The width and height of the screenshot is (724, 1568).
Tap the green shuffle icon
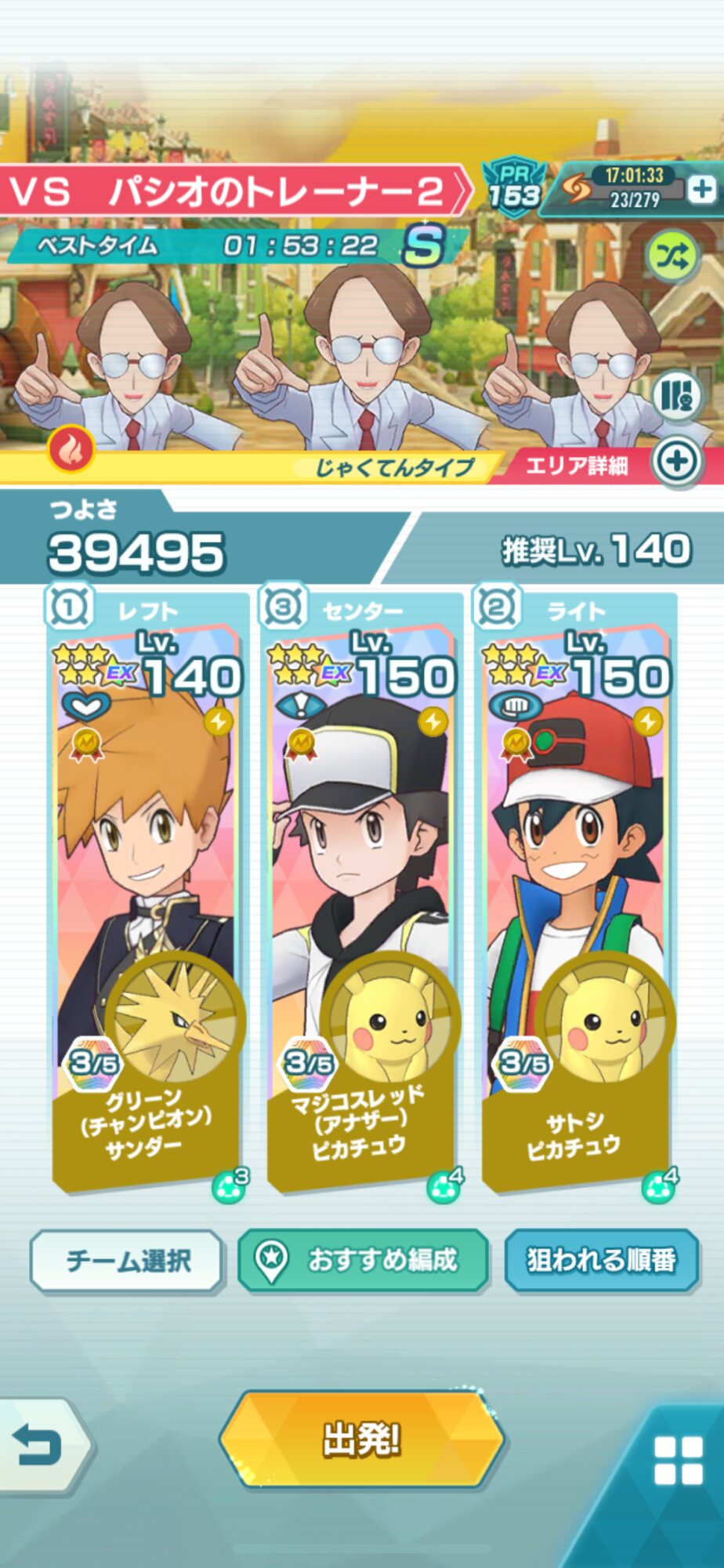pos(671,256)
